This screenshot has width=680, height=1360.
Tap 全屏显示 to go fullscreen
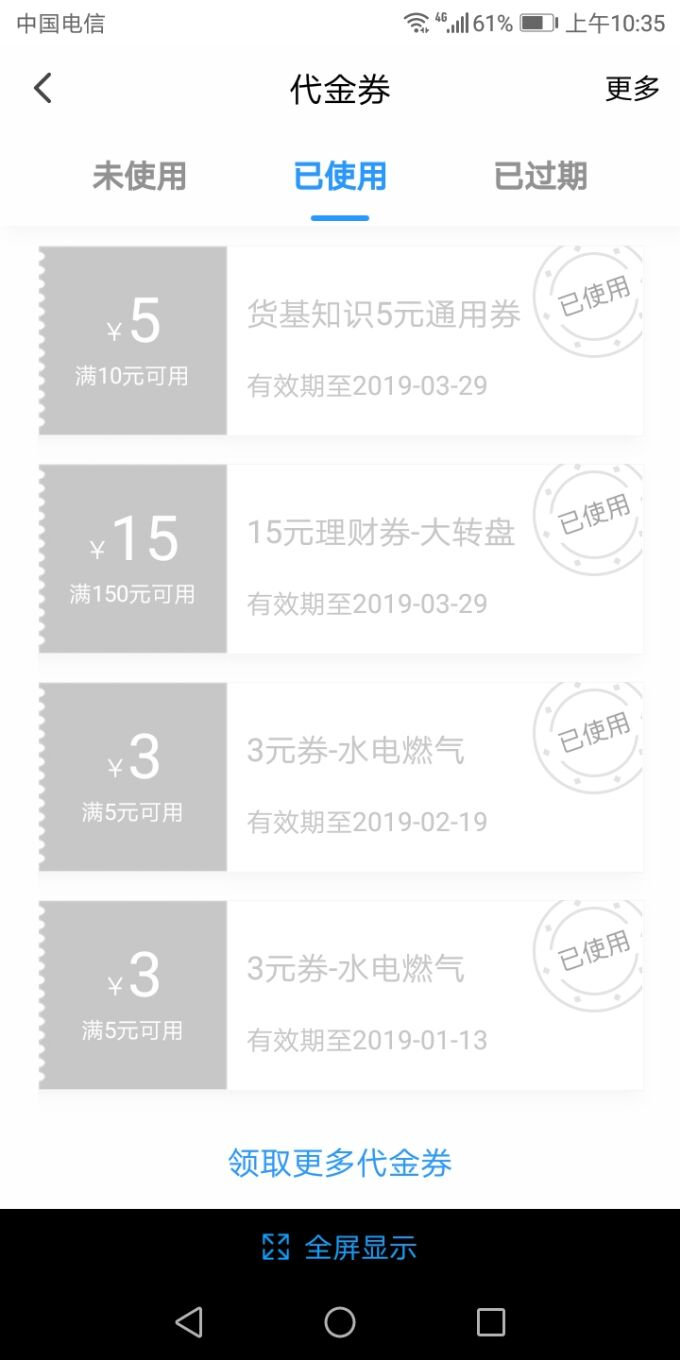tap(339, 1247)
